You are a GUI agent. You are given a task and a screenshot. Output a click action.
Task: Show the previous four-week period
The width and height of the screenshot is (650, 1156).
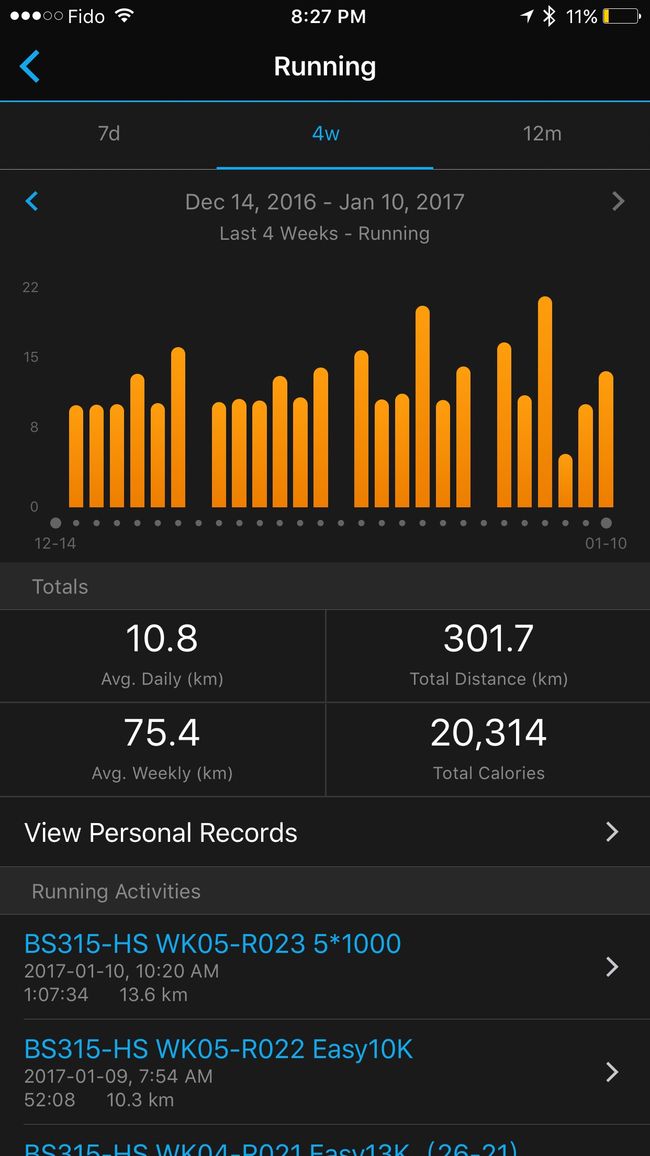(x=32, y=201)
